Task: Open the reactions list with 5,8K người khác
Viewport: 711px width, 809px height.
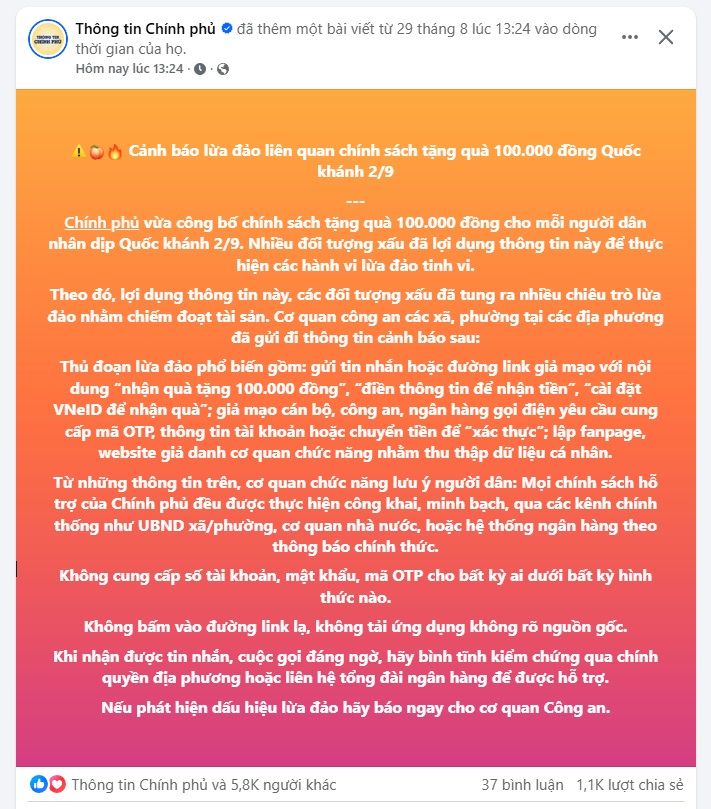Action: pos(203,784)
